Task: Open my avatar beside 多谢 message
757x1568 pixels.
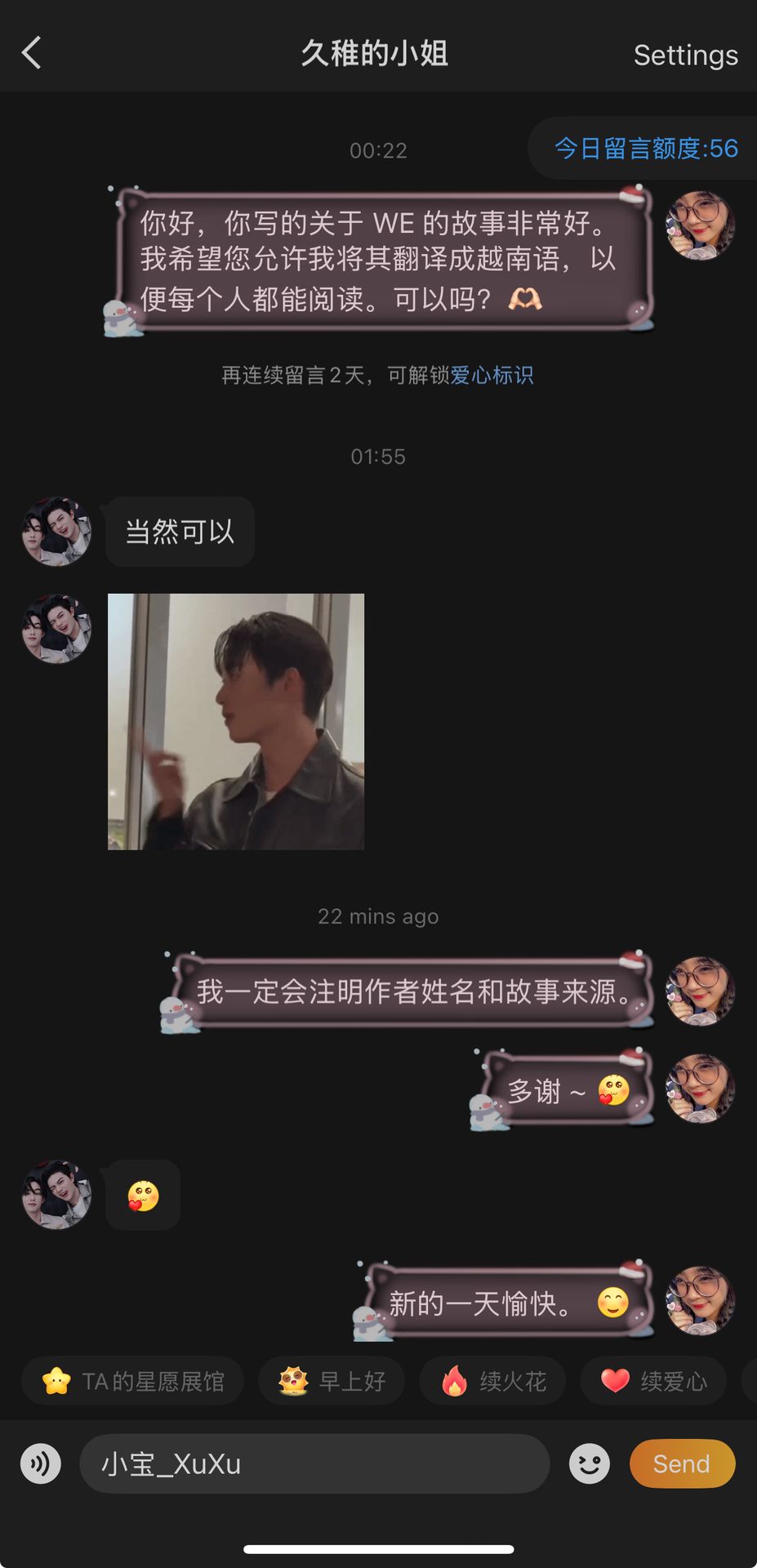Action: pos(701,1089)
